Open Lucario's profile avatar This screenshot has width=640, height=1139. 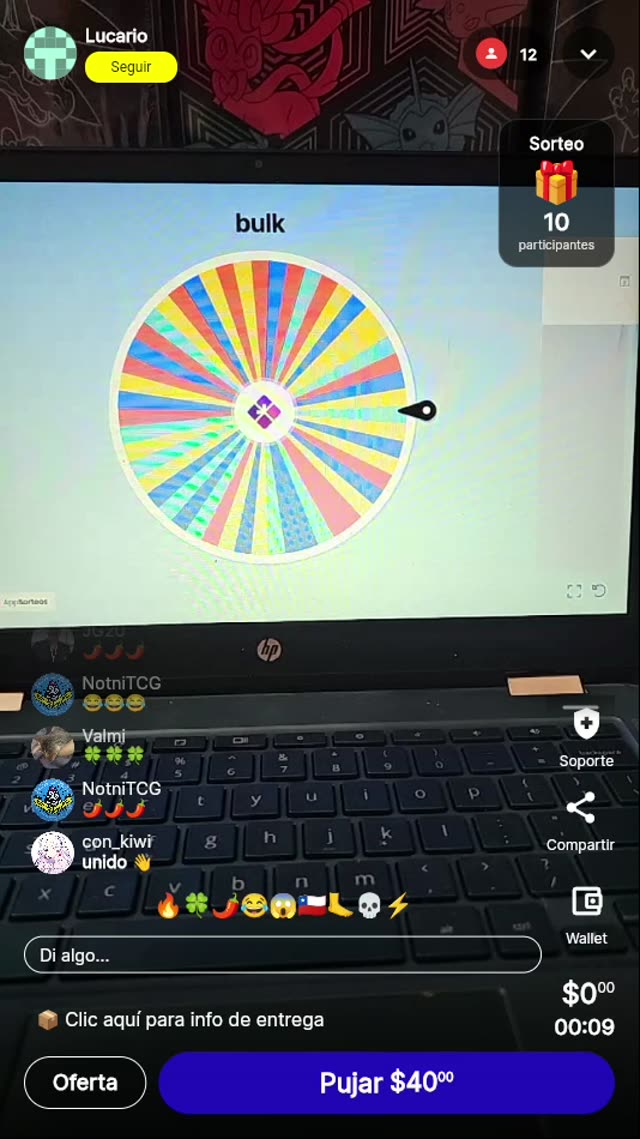[50, 52]
